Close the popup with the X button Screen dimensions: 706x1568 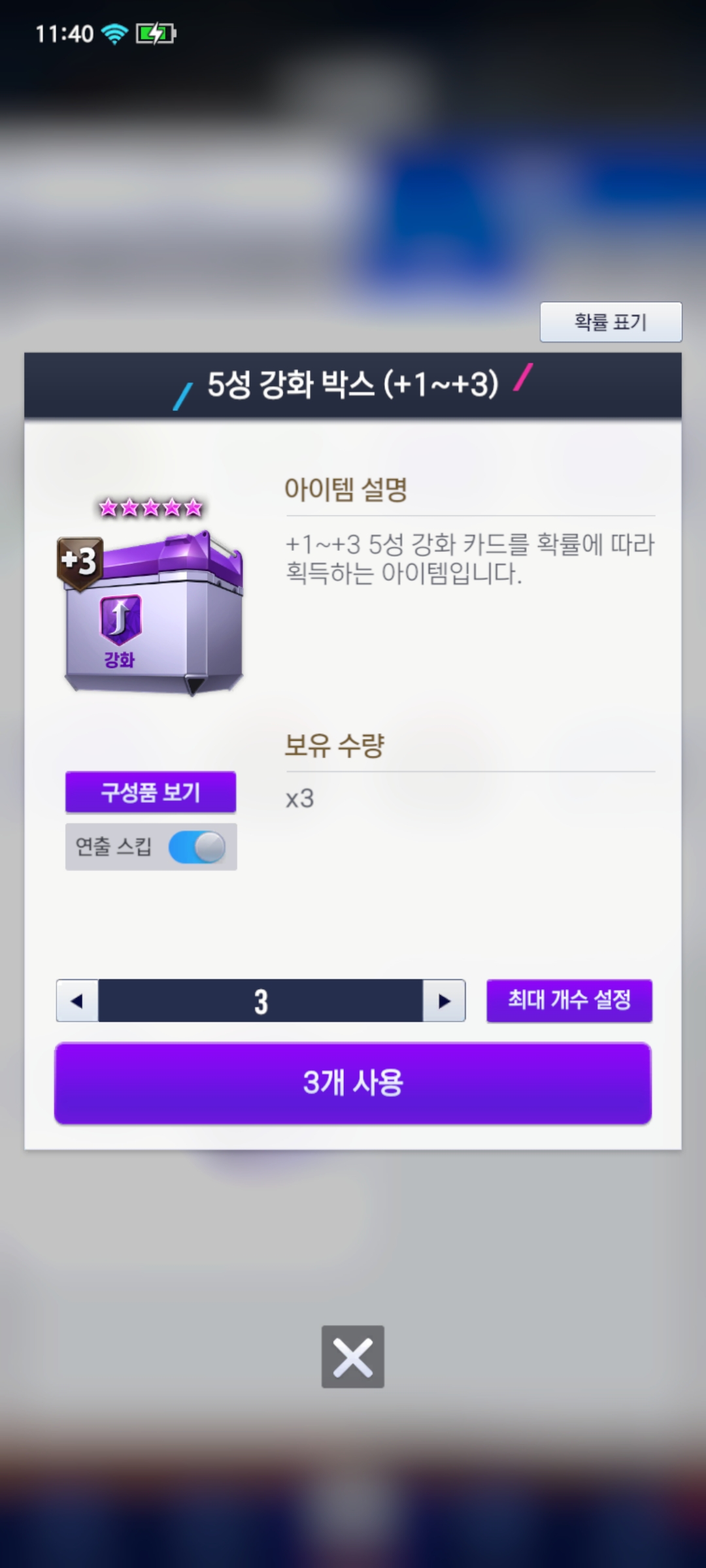[x=353, y=1356]
